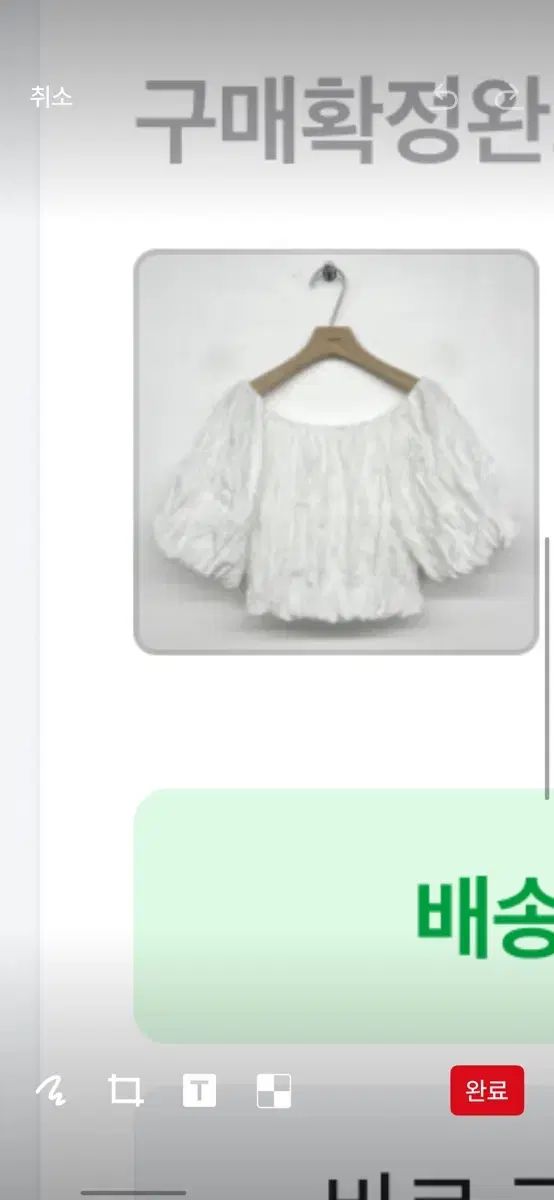Open the crop tool
This screenshot has height=1200, width=554.
pos(125,1091)
